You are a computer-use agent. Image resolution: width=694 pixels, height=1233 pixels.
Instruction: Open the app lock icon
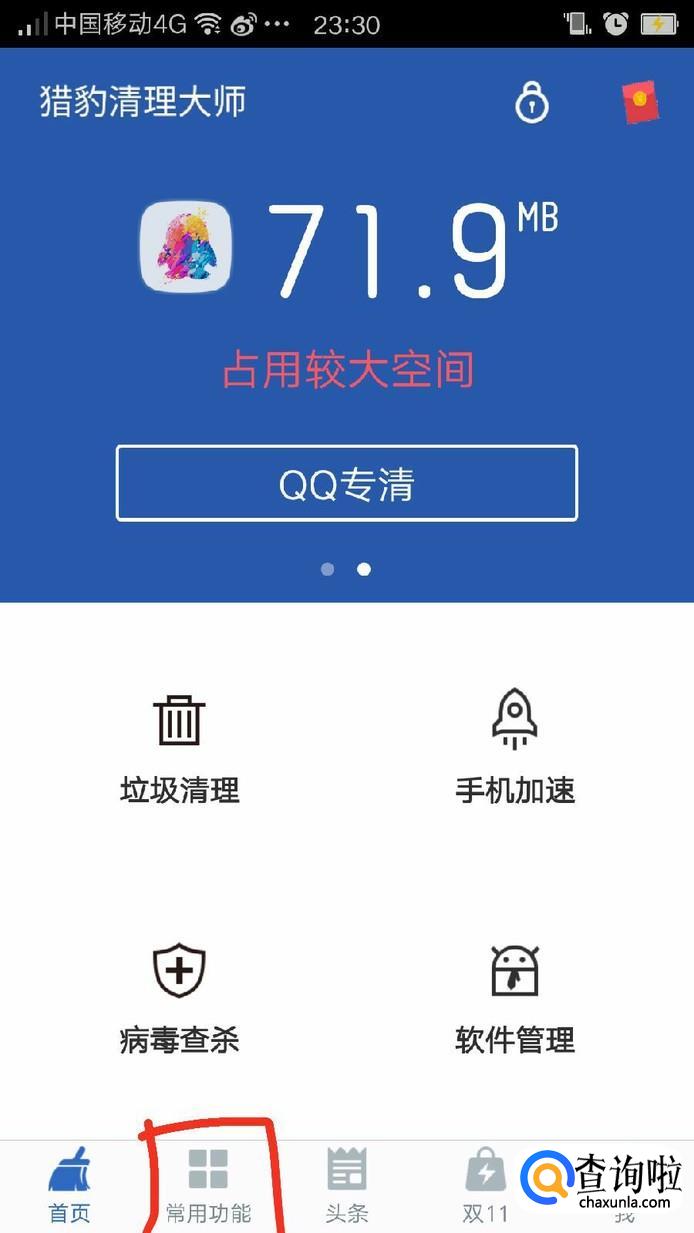coord(531,102)
